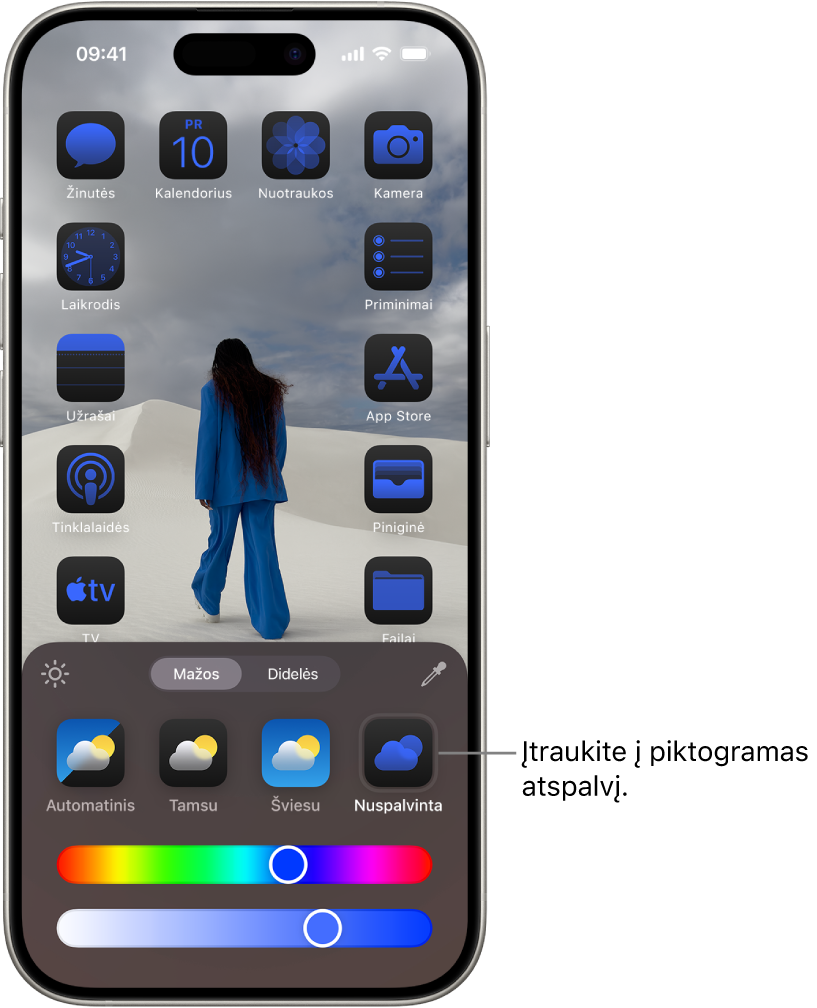Switch icon size to Didelės
The height and width of the screenshot is (1008, 817).
292,674
